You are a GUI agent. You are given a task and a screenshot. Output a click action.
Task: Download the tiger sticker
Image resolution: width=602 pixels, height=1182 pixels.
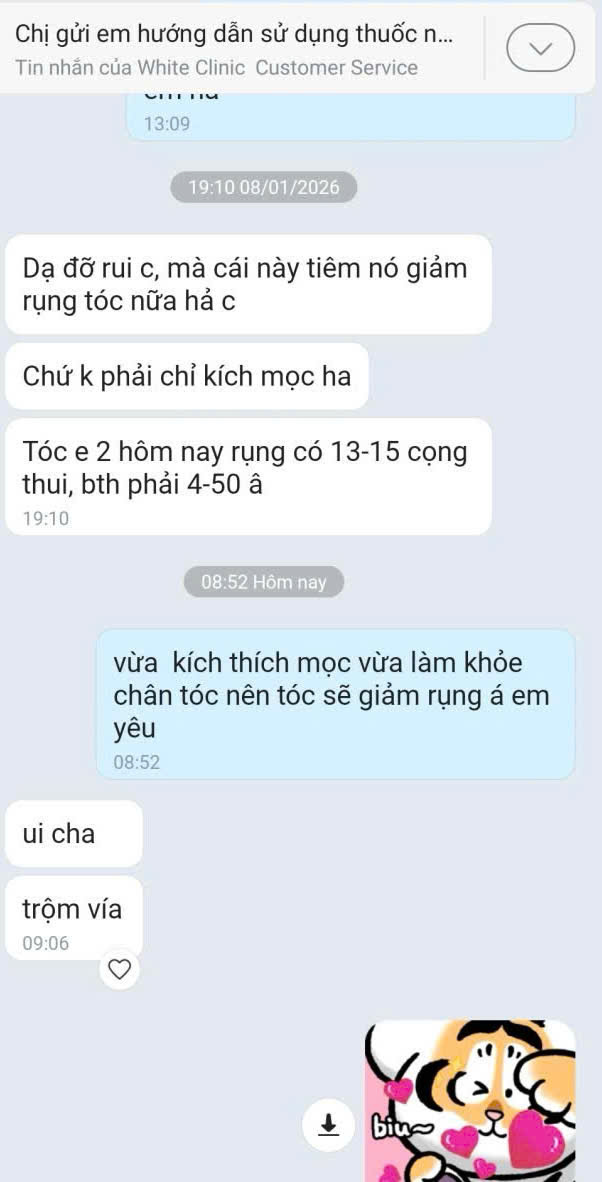click(328, 1125)
